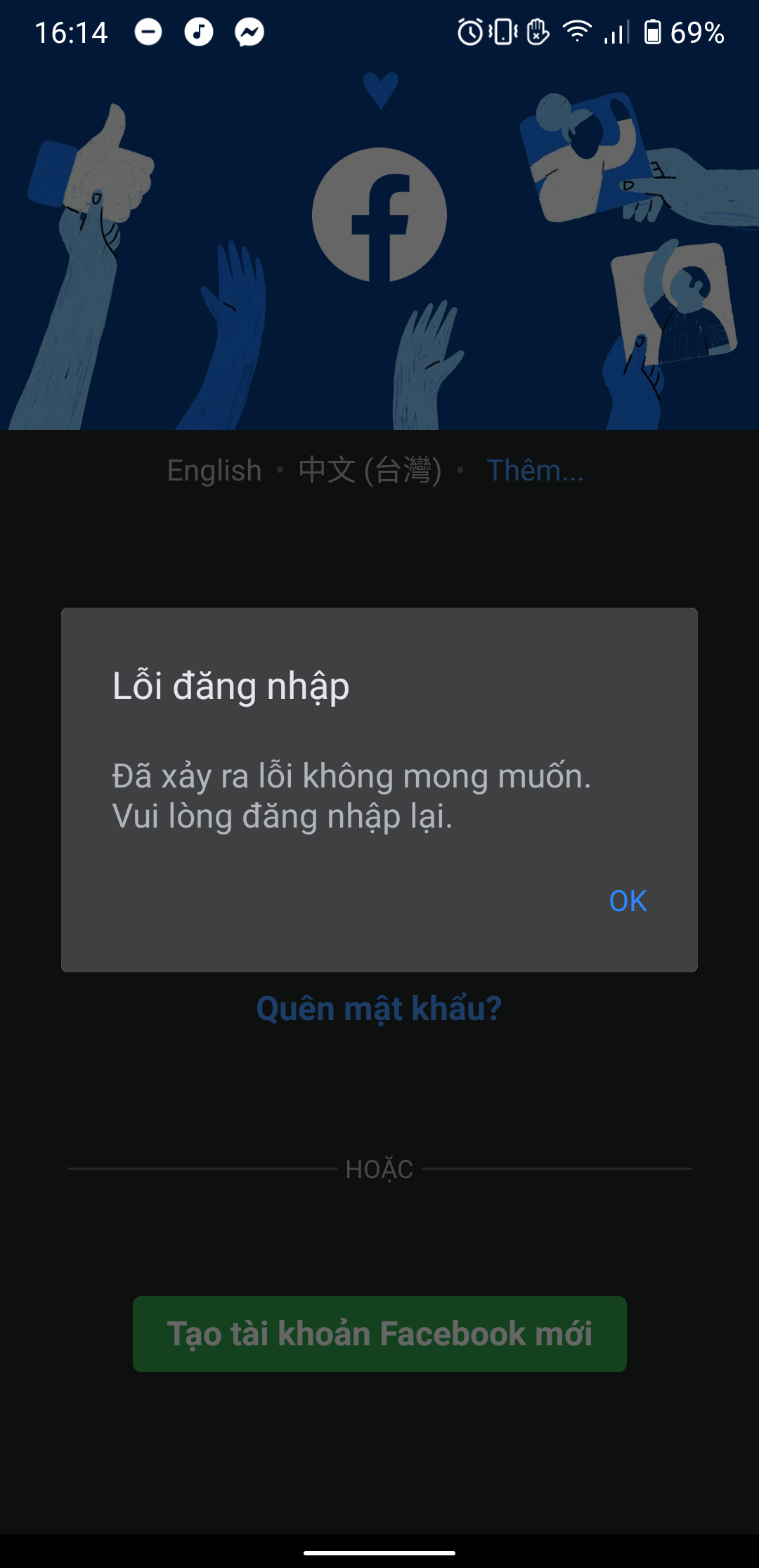Open Thêm... for more languages

pyautogui.click(x=535, y=471)
